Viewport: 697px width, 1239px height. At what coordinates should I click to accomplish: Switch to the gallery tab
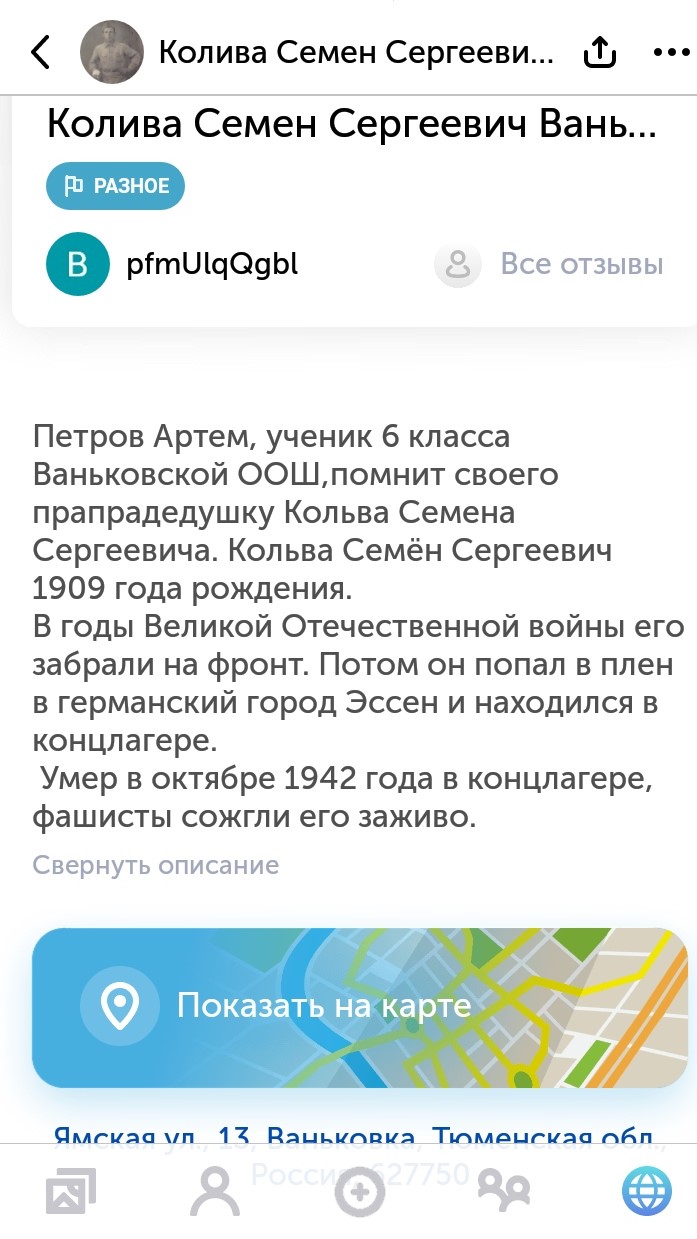click(71, 1191)
